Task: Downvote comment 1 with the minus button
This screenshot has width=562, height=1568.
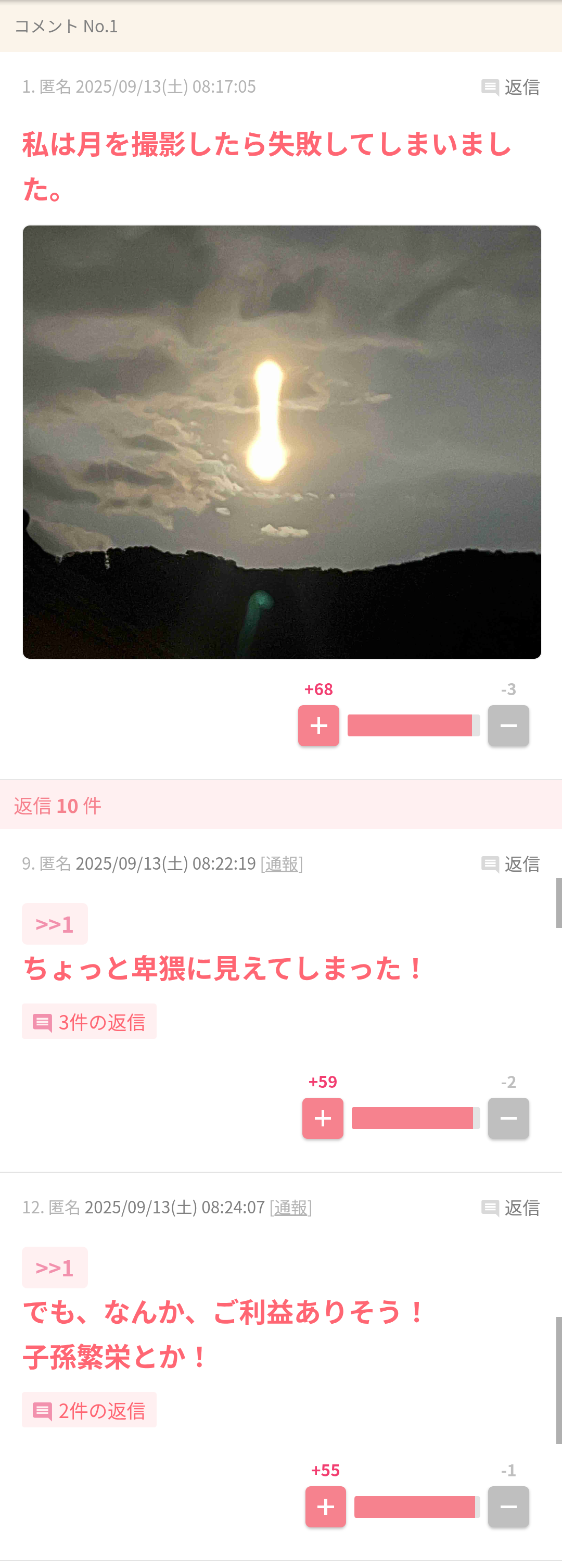Action: (x=508, y=725)
